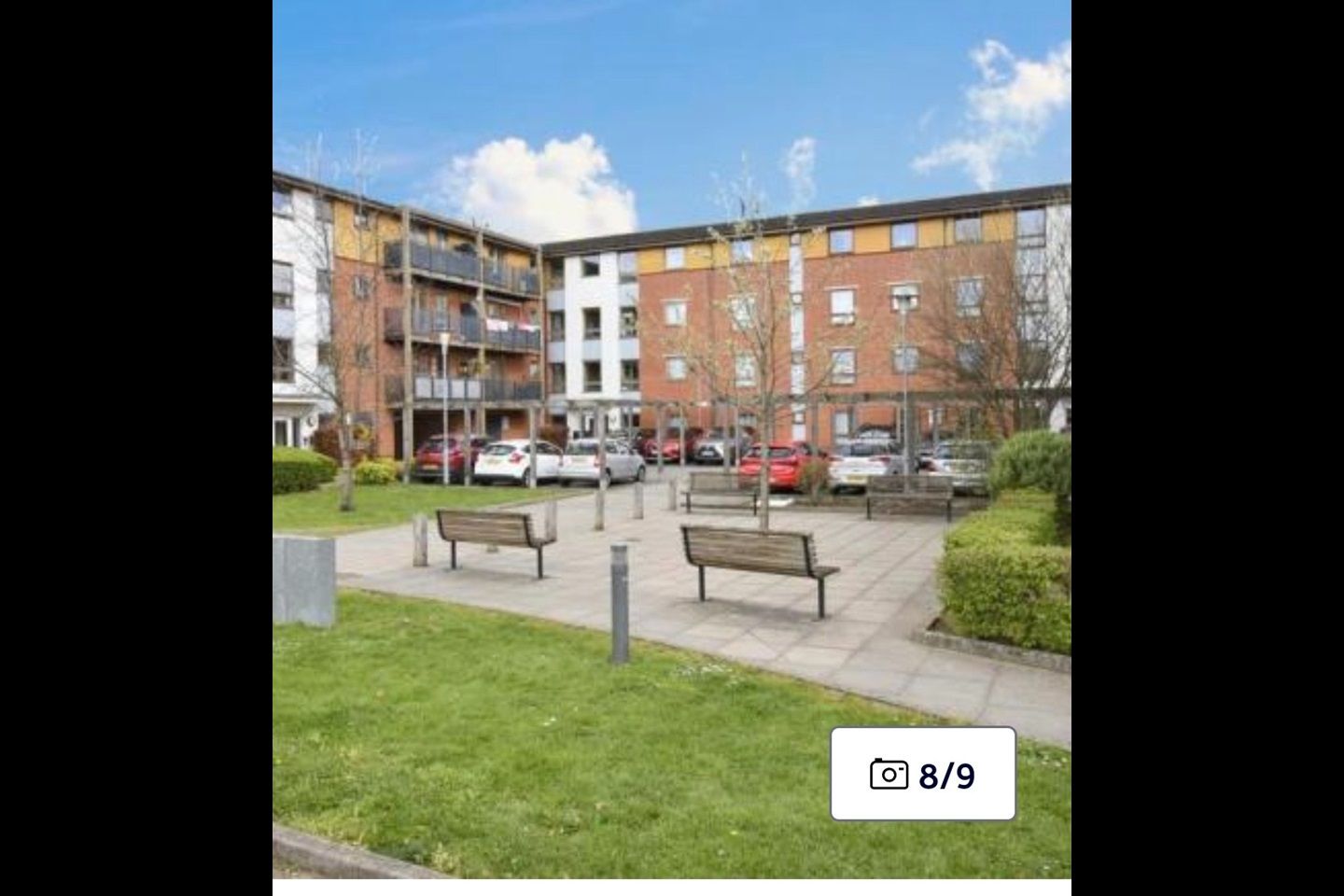Open the photo gallery via 8/9 counter
The height and width of the screenshot is (896, 1344).
(922, 774)
